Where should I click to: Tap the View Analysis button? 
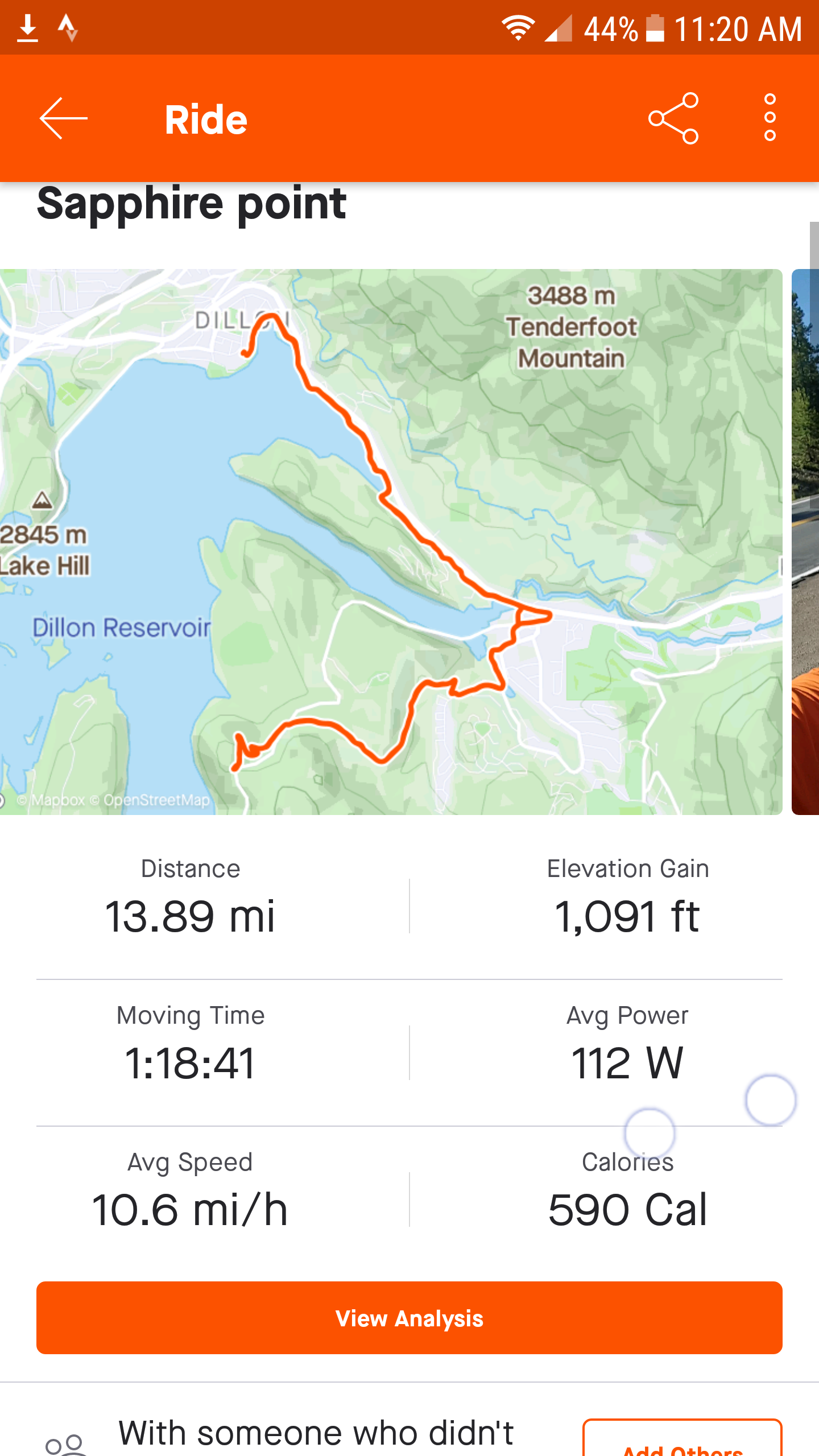409,1318
